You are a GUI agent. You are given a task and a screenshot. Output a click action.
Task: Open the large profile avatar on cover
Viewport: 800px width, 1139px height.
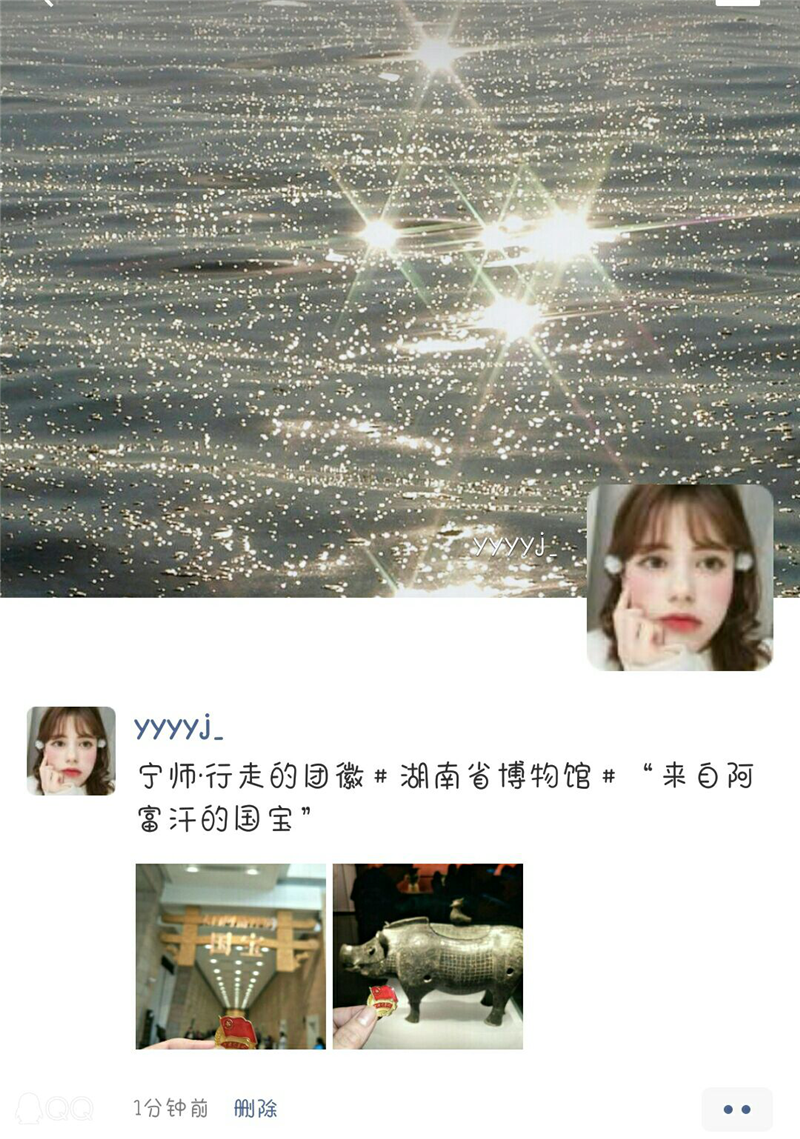pyautogui.click(x=679, y=577)
